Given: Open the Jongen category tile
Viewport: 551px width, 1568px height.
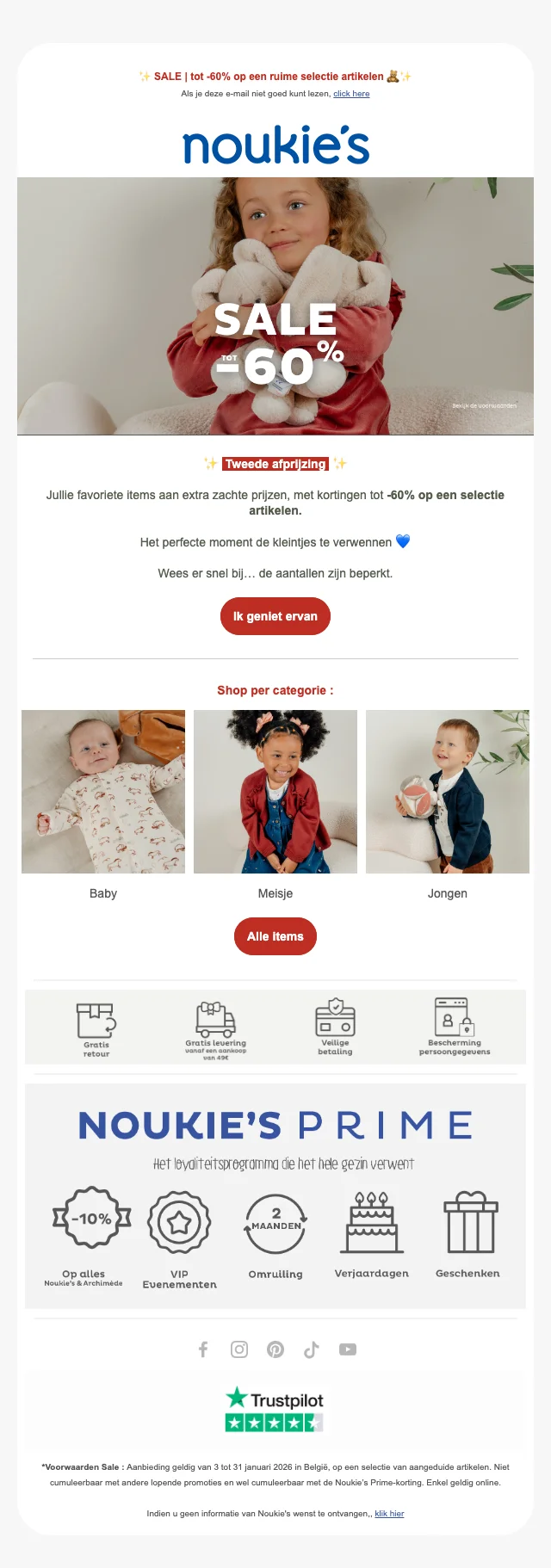Looking at the screenshot, I should click(x=448, y=792).
